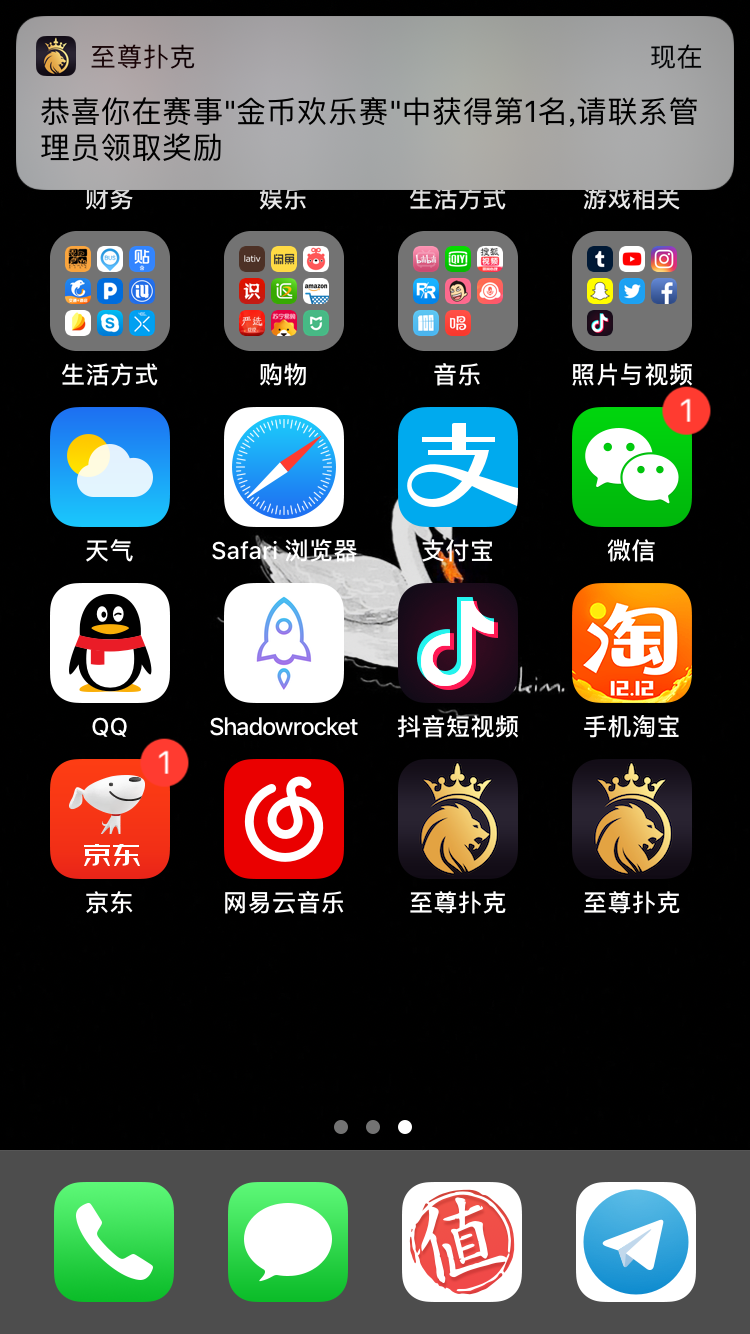The width and height of the screenshot is (750, 1334).
Task: Open 京东 with its notification badge
Action: [110, 819]
